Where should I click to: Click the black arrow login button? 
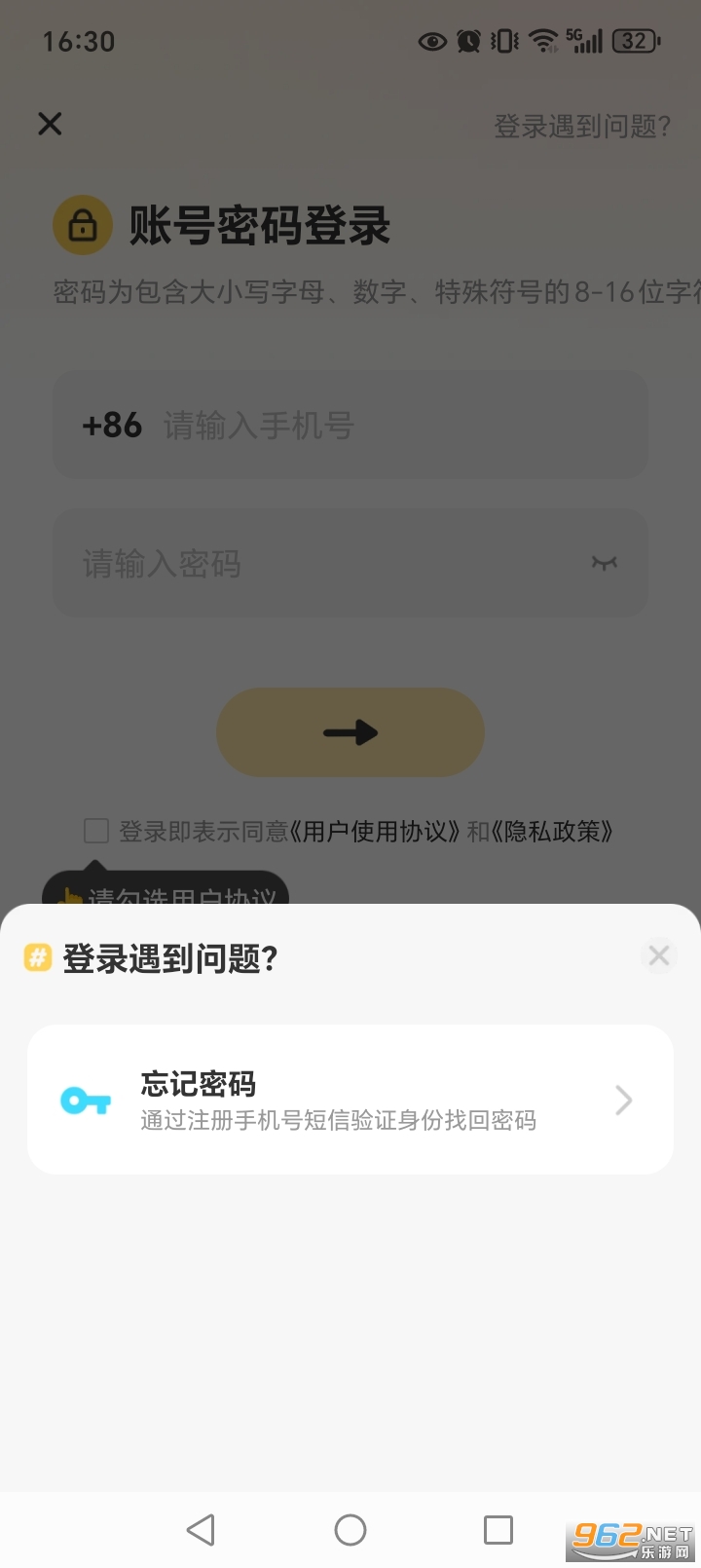tap(350, 732)
